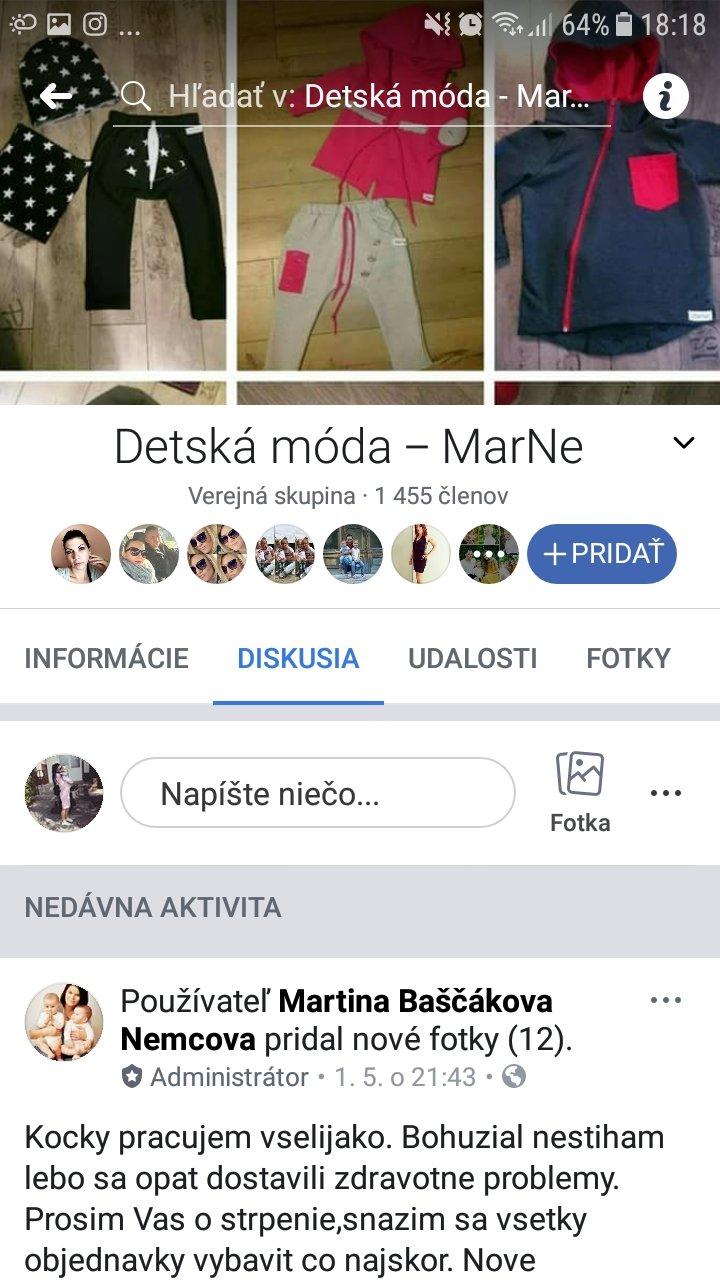Open the overflow menu on Martina's post

(666, 1000)
